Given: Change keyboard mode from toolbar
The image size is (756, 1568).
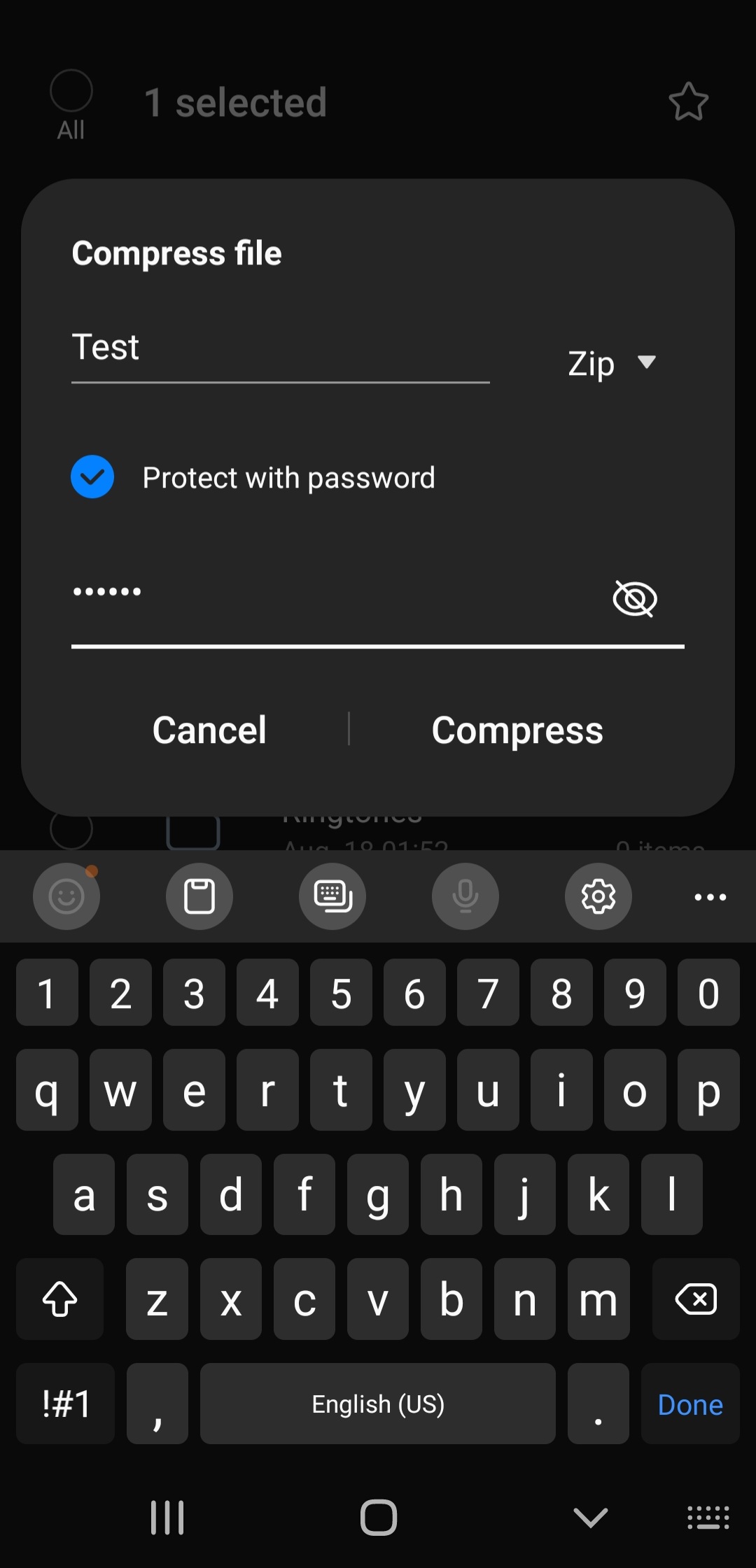Looking at the screenshot, I should [x=332, y=896].
